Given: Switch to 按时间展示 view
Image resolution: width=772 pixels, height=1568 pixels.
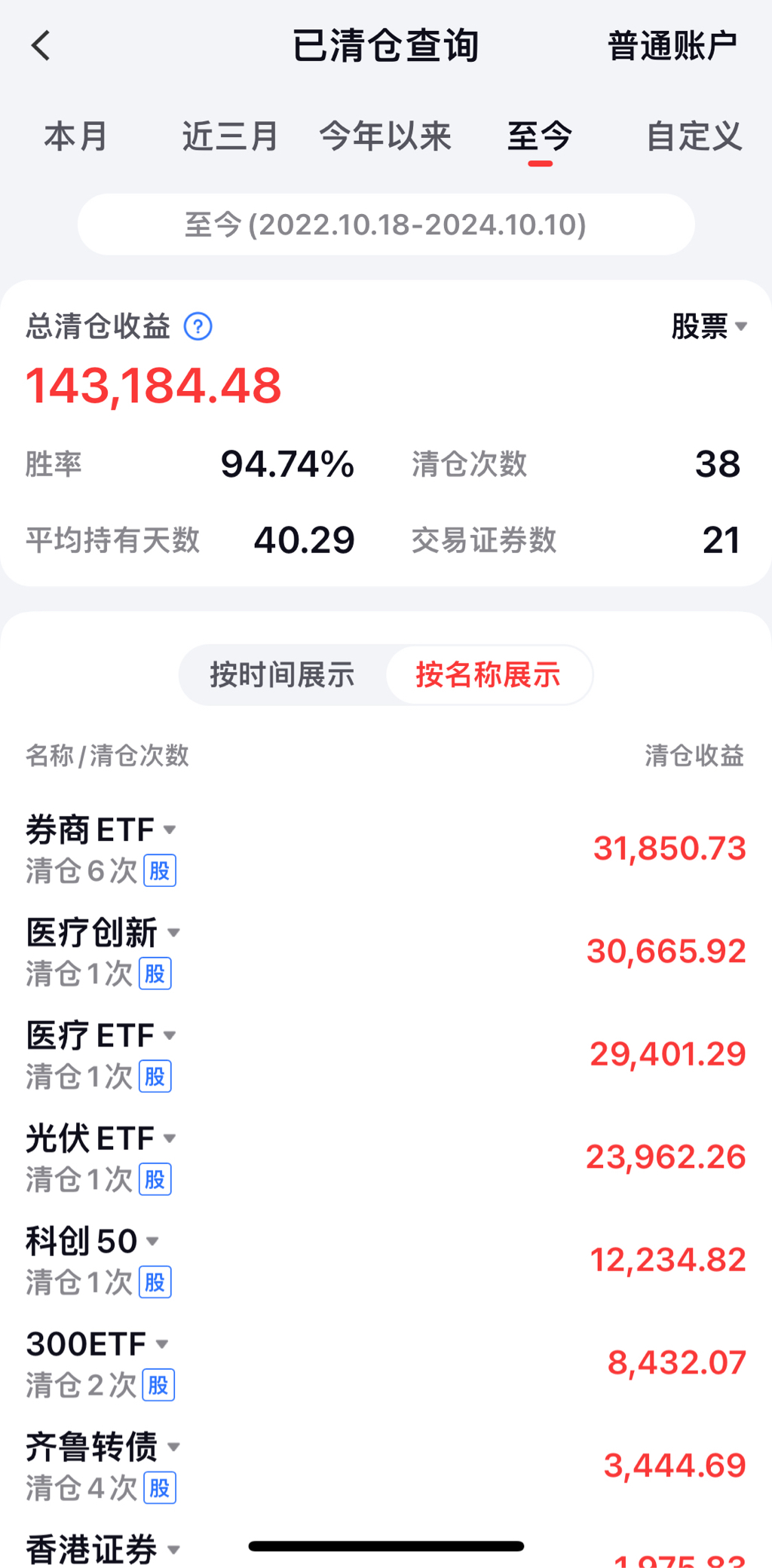Looking at the screenshot, I should tap(282, 675).
